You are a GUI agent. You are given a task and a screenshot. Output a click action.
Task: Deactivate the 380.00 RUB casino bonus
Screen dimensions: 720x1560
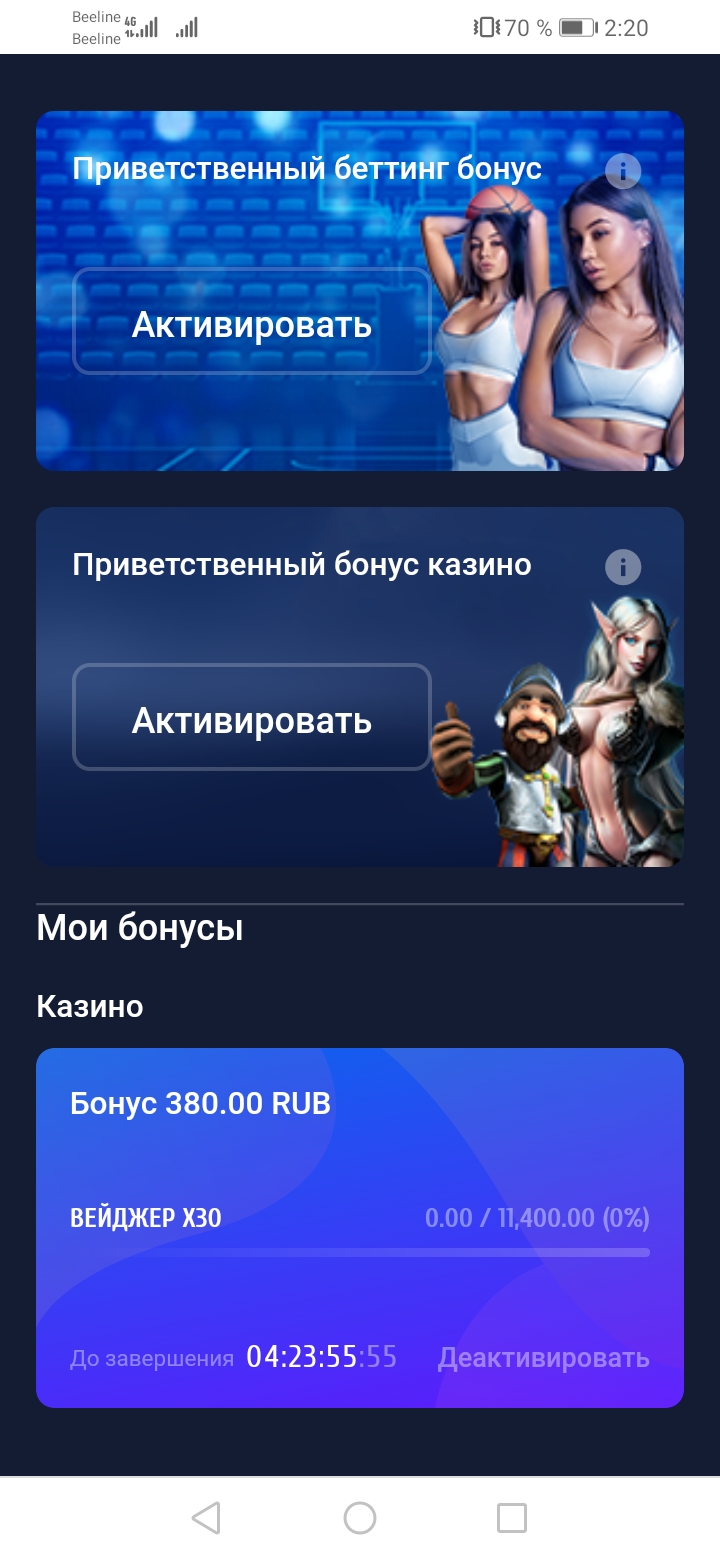pyautogui.click(x=543, y=1357)
